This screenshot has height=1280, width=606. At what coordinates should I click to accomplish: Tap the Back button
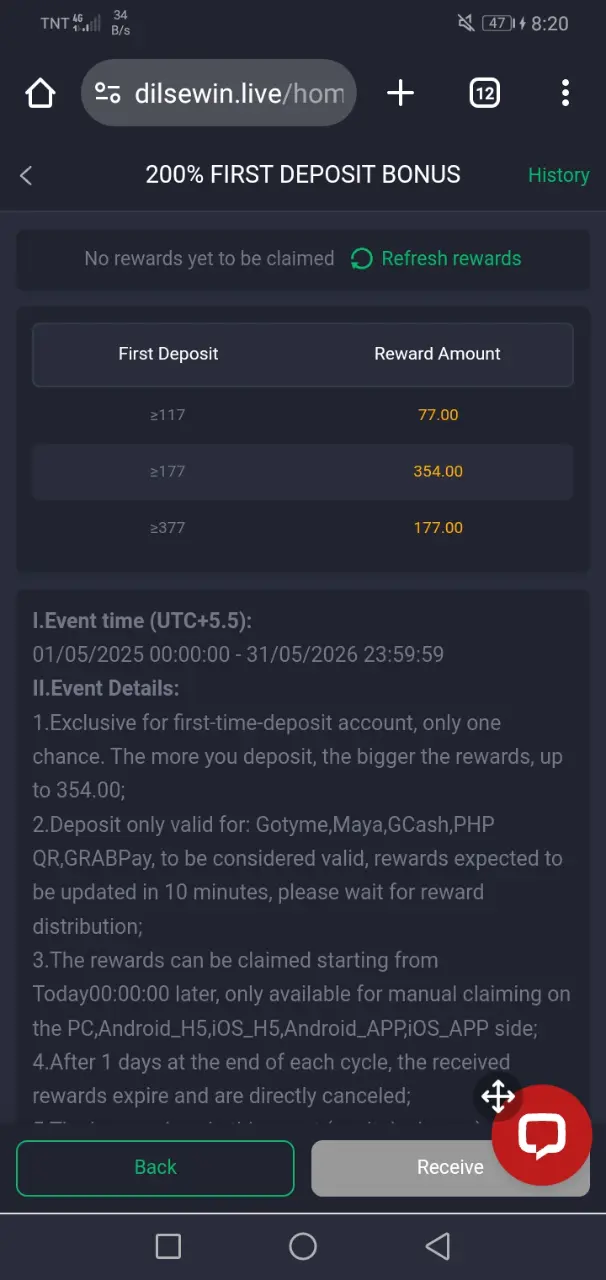click(155, 1167)
